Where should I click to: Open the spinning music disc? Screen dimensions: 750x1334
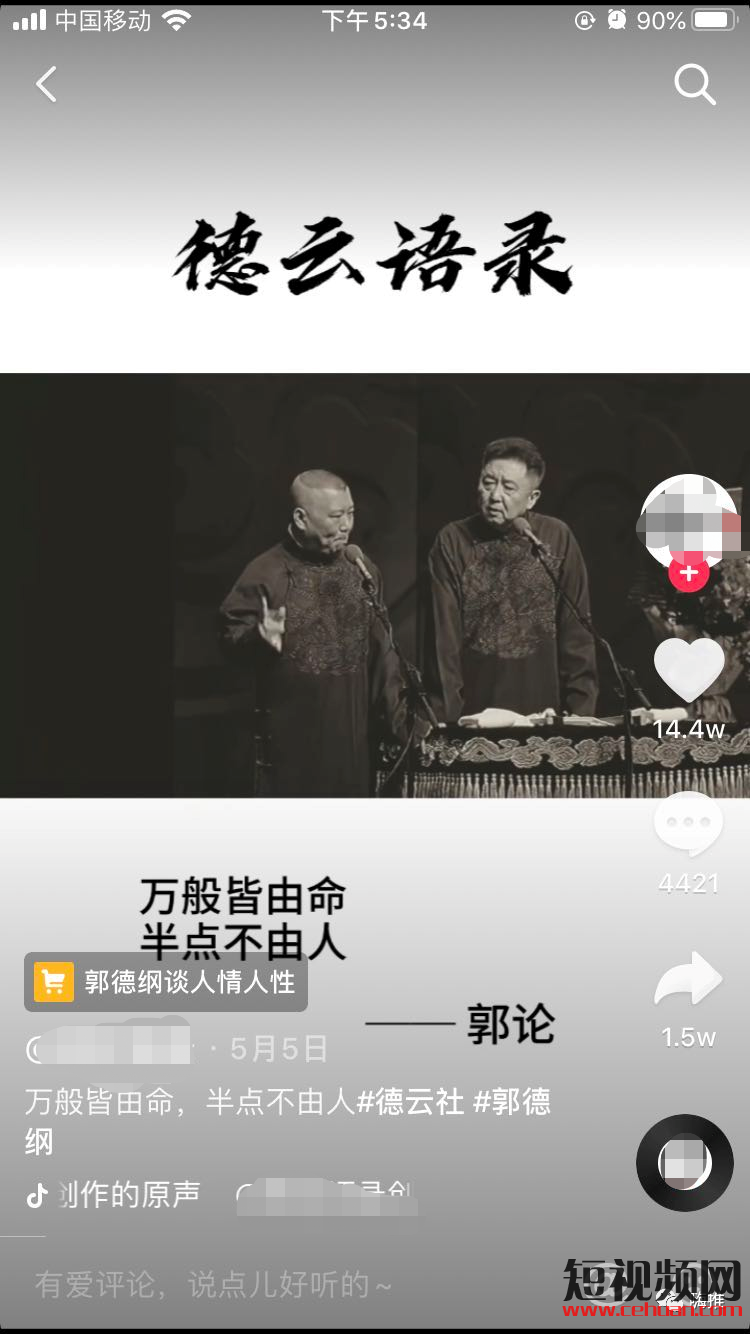point(685,1163)
